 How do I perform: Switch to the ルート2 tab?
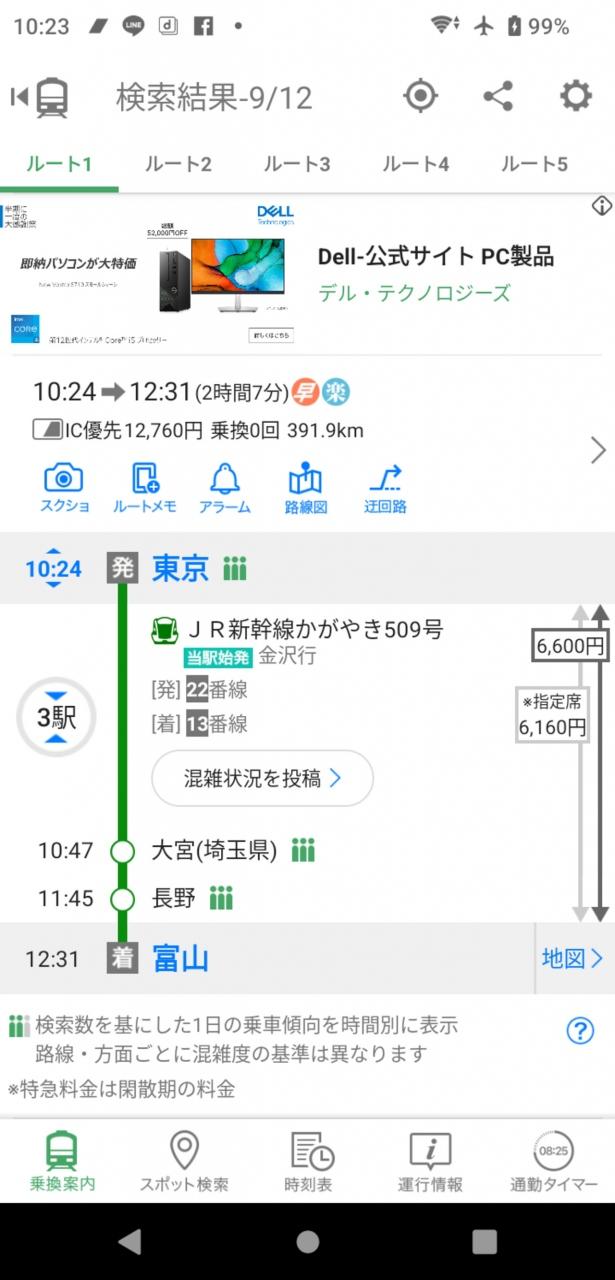(x=177, y=164)
